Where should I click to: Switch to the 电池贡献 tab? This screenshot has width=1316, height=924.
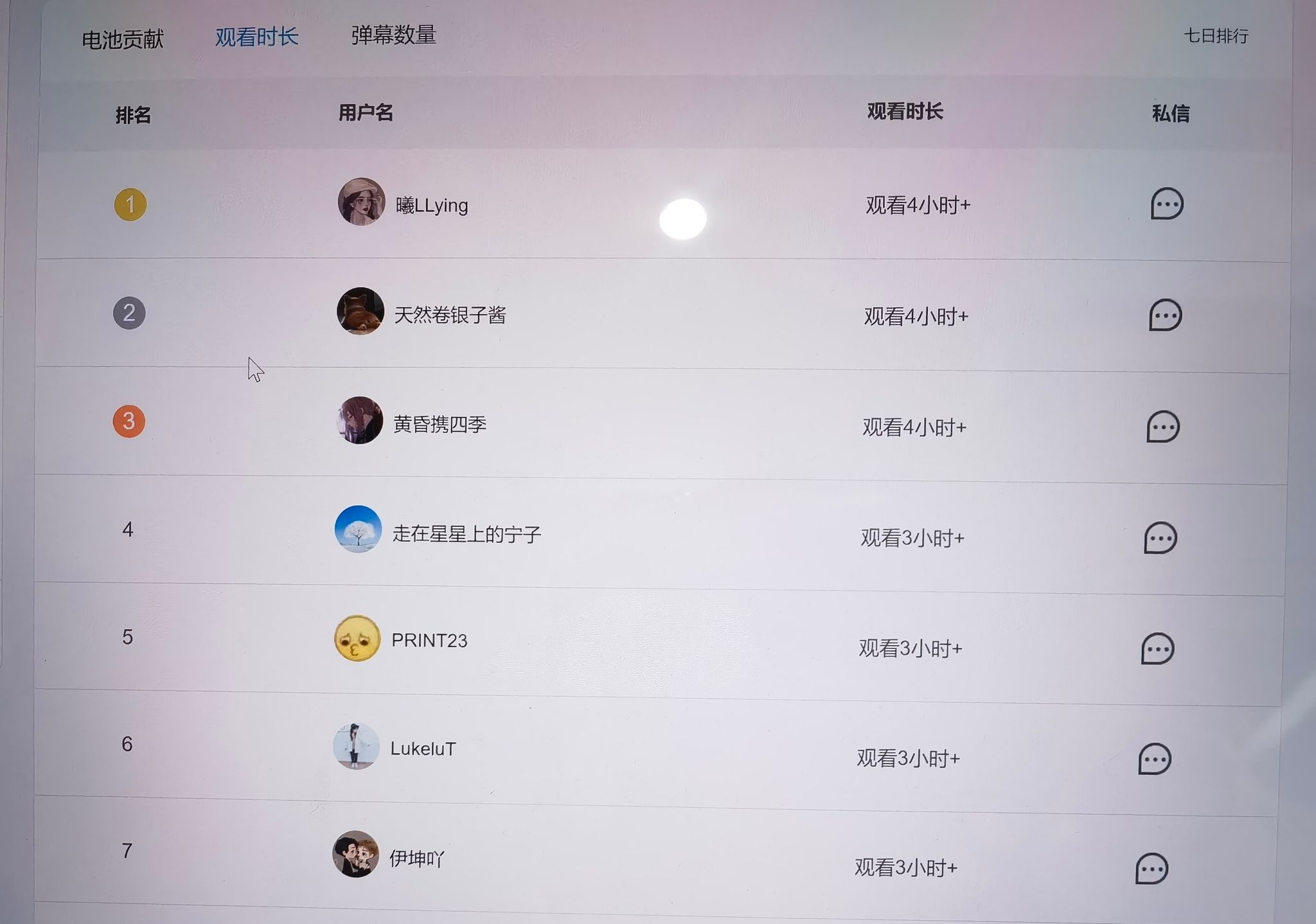tap(123, 40)
